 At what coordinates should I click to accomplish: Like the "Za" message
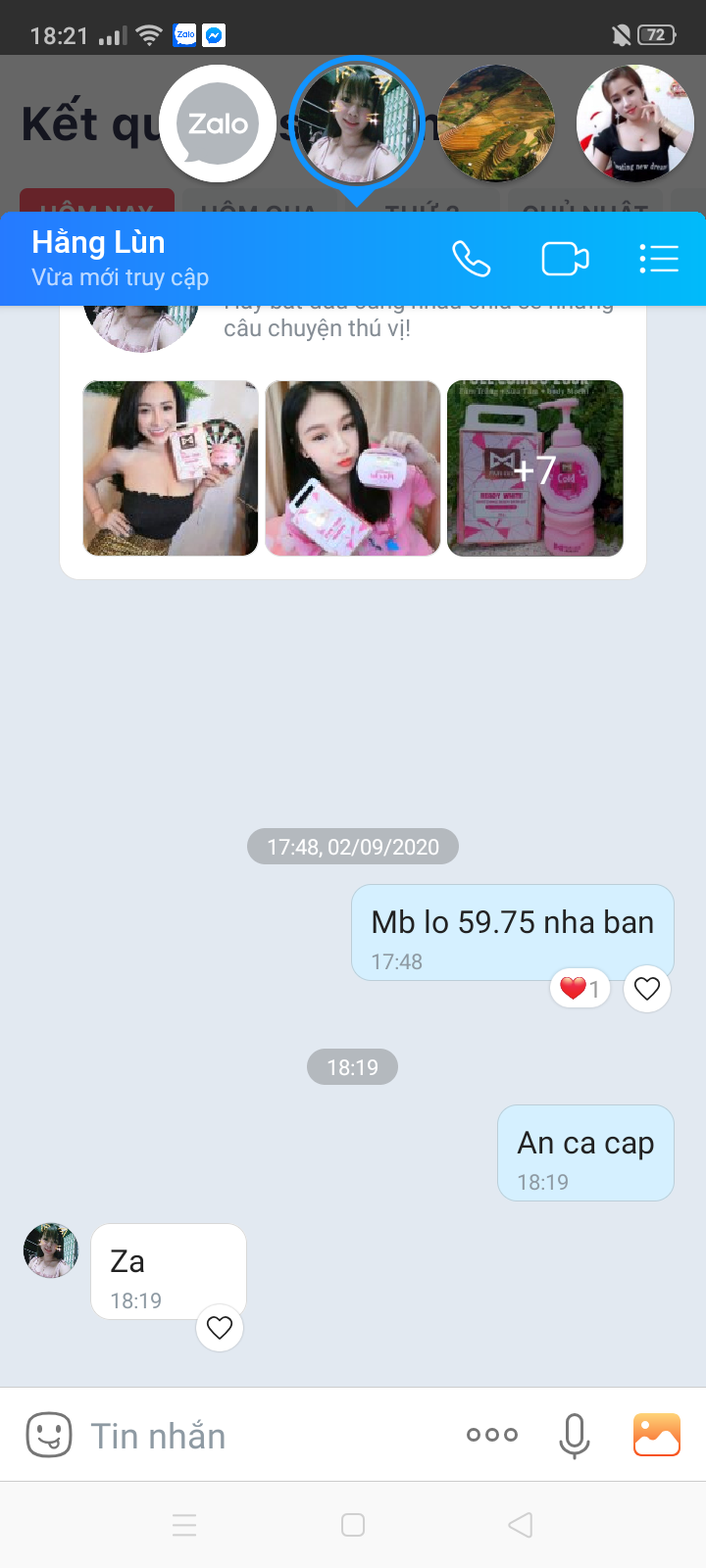(220, 1328)
